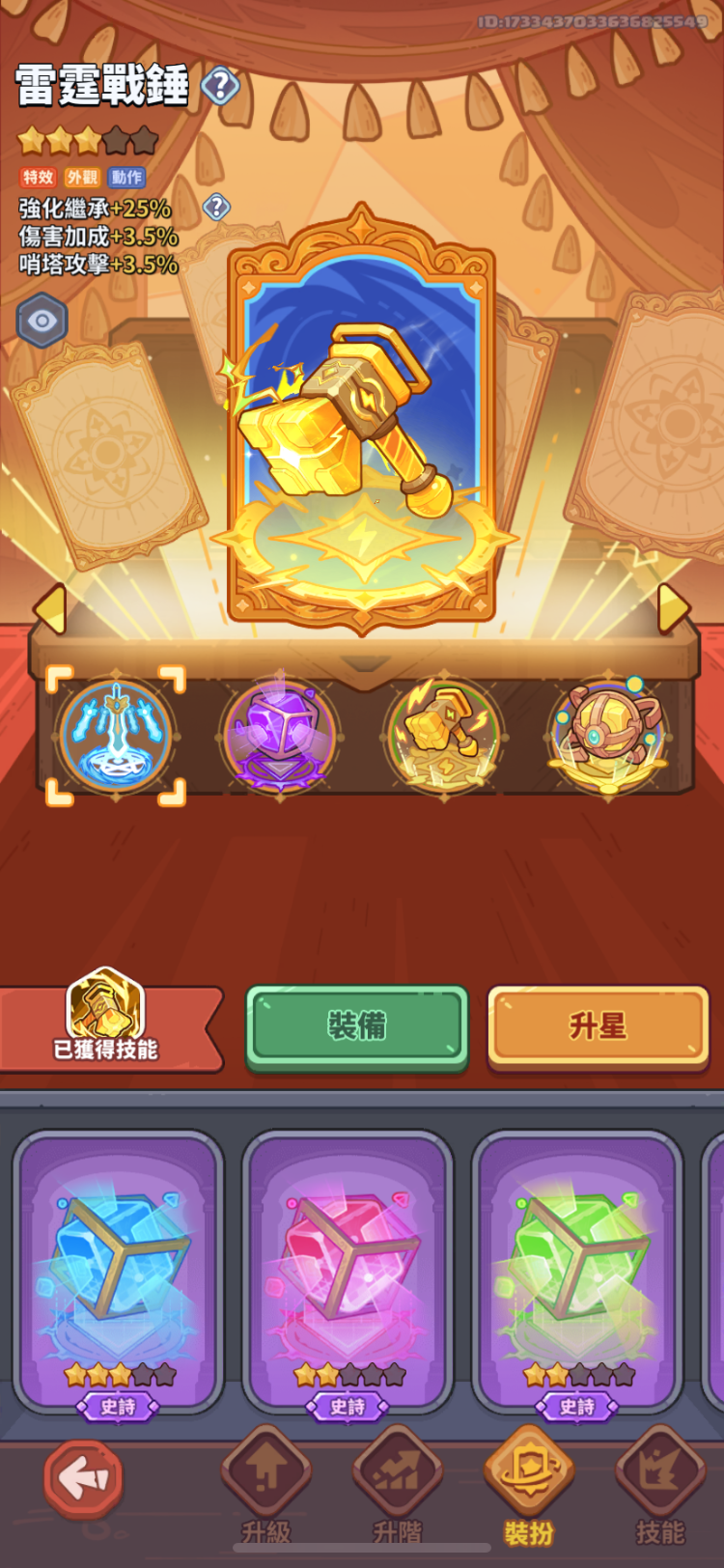This screenshot has width=724, height=1568.
Task: Tap the orange 升星 star-up button
Action: [599, 1025]
